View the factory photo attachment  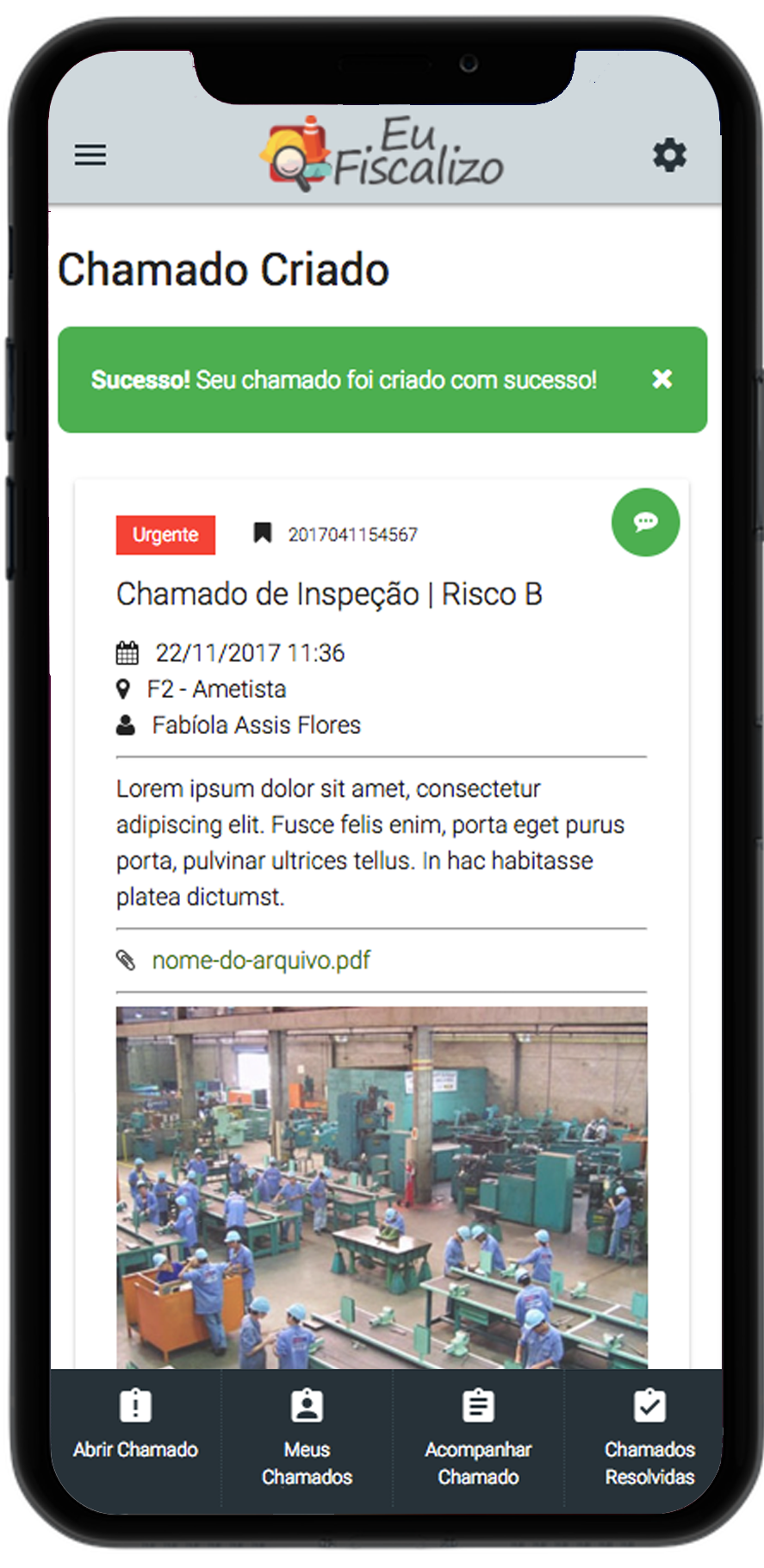[x=382, y=1187]
